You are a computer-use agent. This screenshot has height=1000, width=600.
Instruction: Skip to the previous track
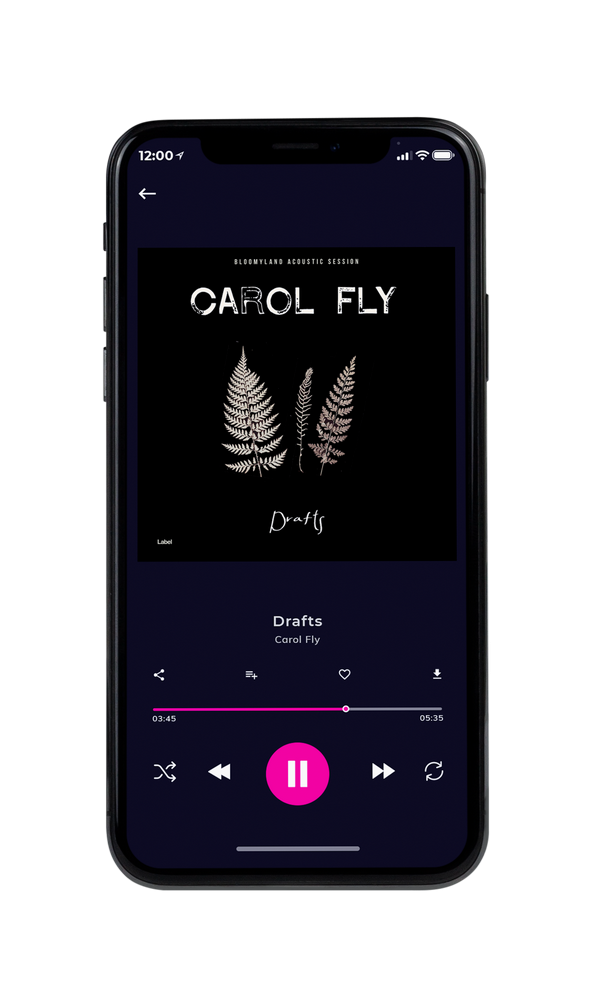[x=220, y=772]
